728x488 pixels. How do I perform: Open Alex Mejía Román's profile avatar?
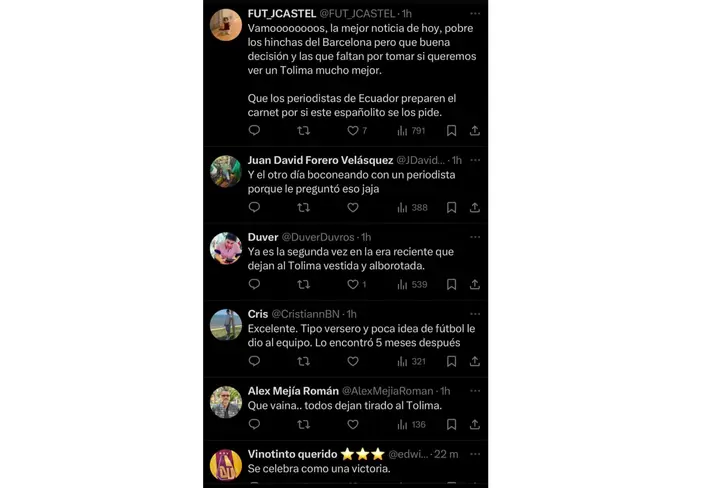(x=226, y=401)
